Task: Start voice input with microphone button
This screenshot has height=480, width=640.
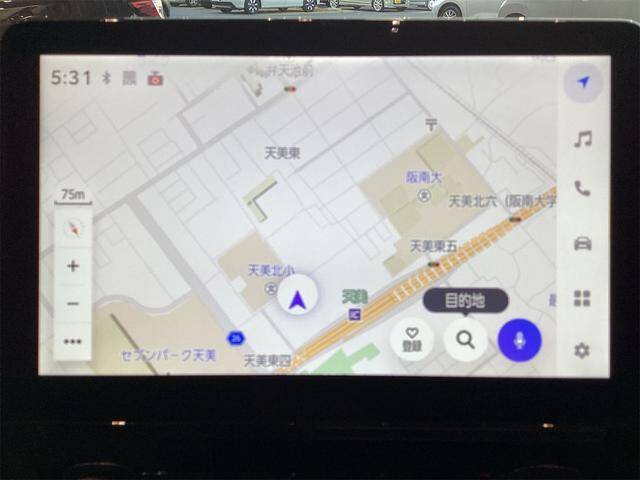Action: (519, 340)
